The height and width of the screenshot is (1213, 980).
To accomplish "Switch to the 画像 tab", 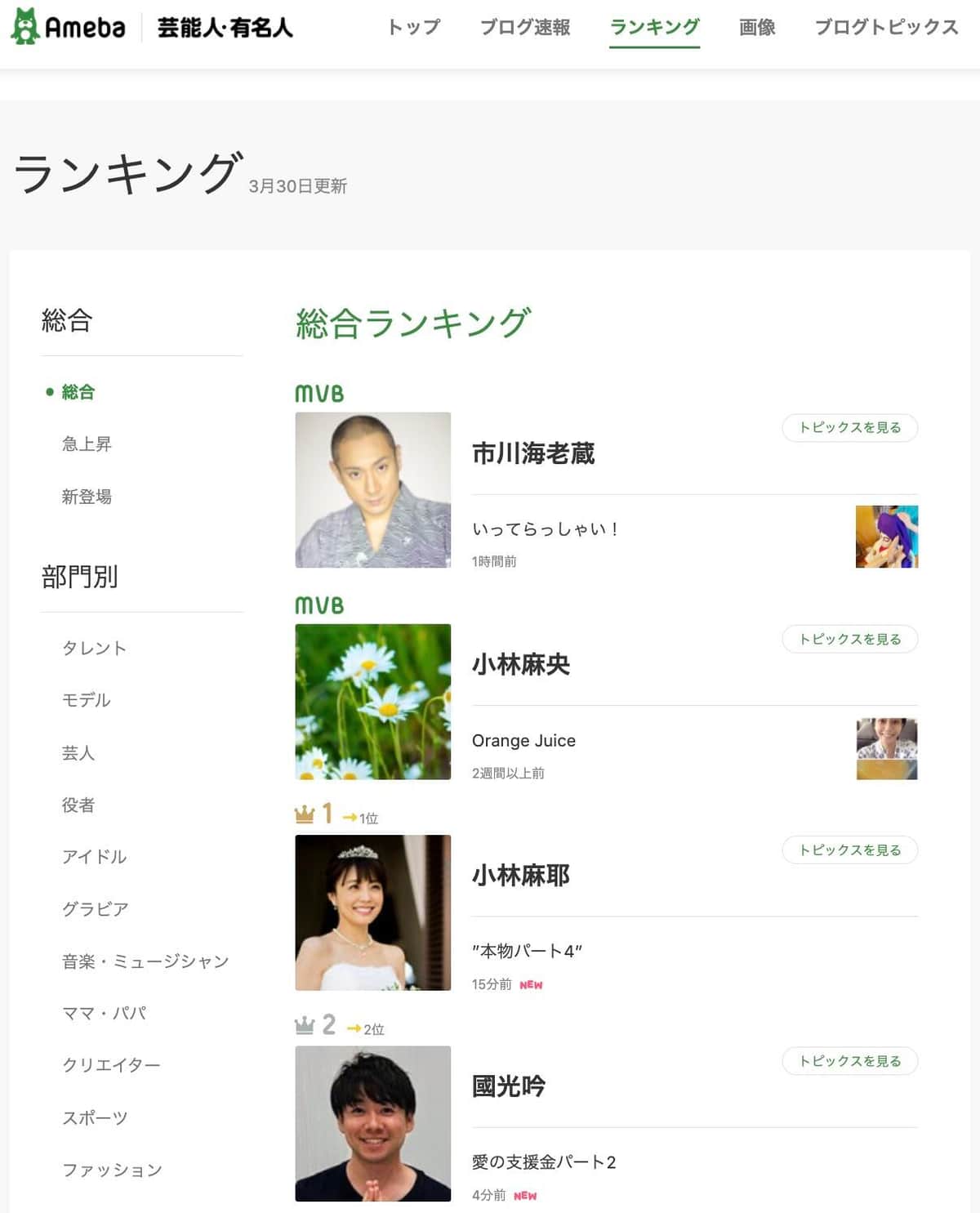I will (x=756, y=27).
